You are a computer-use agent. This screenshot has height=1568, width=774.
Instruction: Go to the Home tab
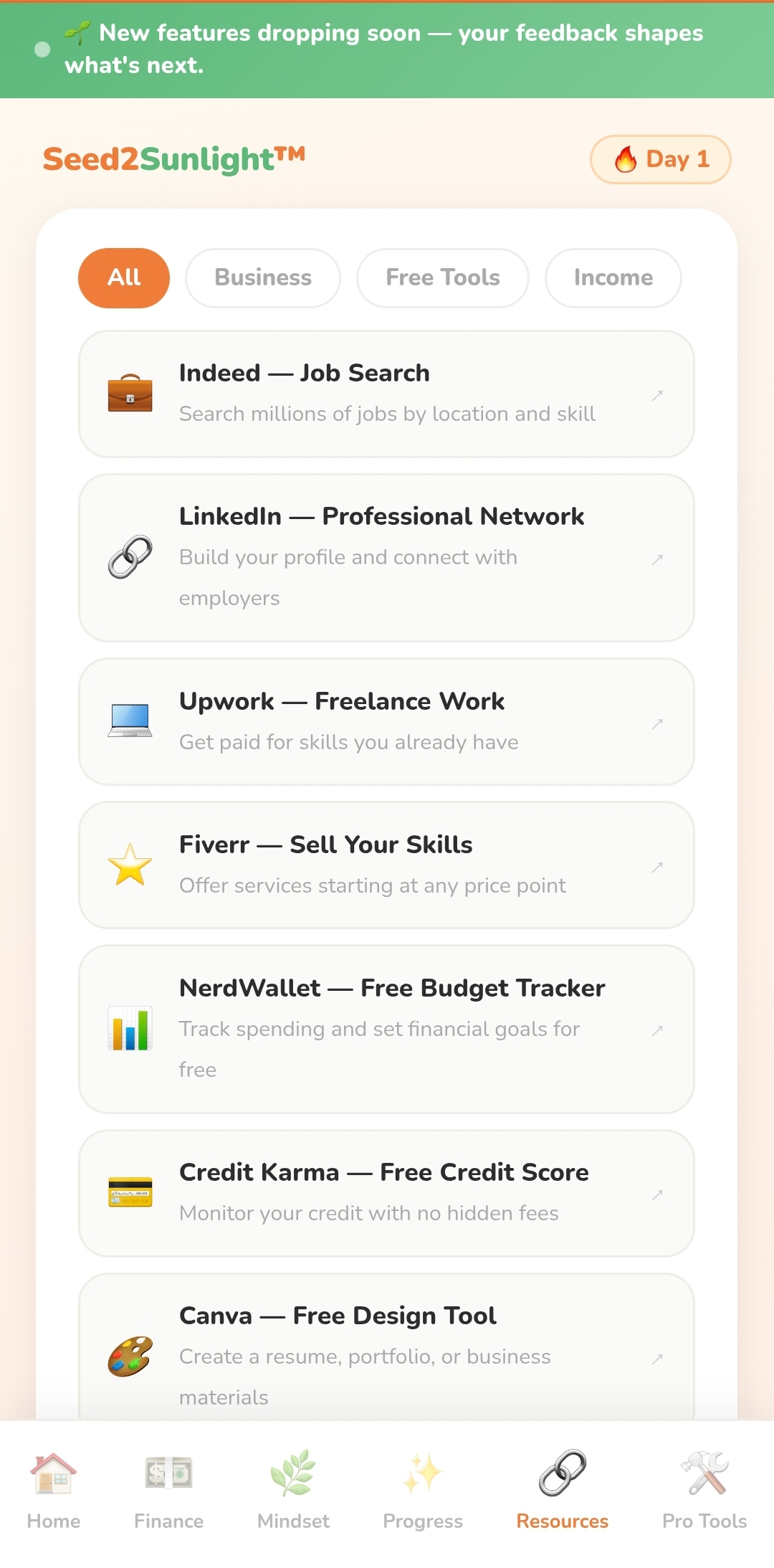54,1491
